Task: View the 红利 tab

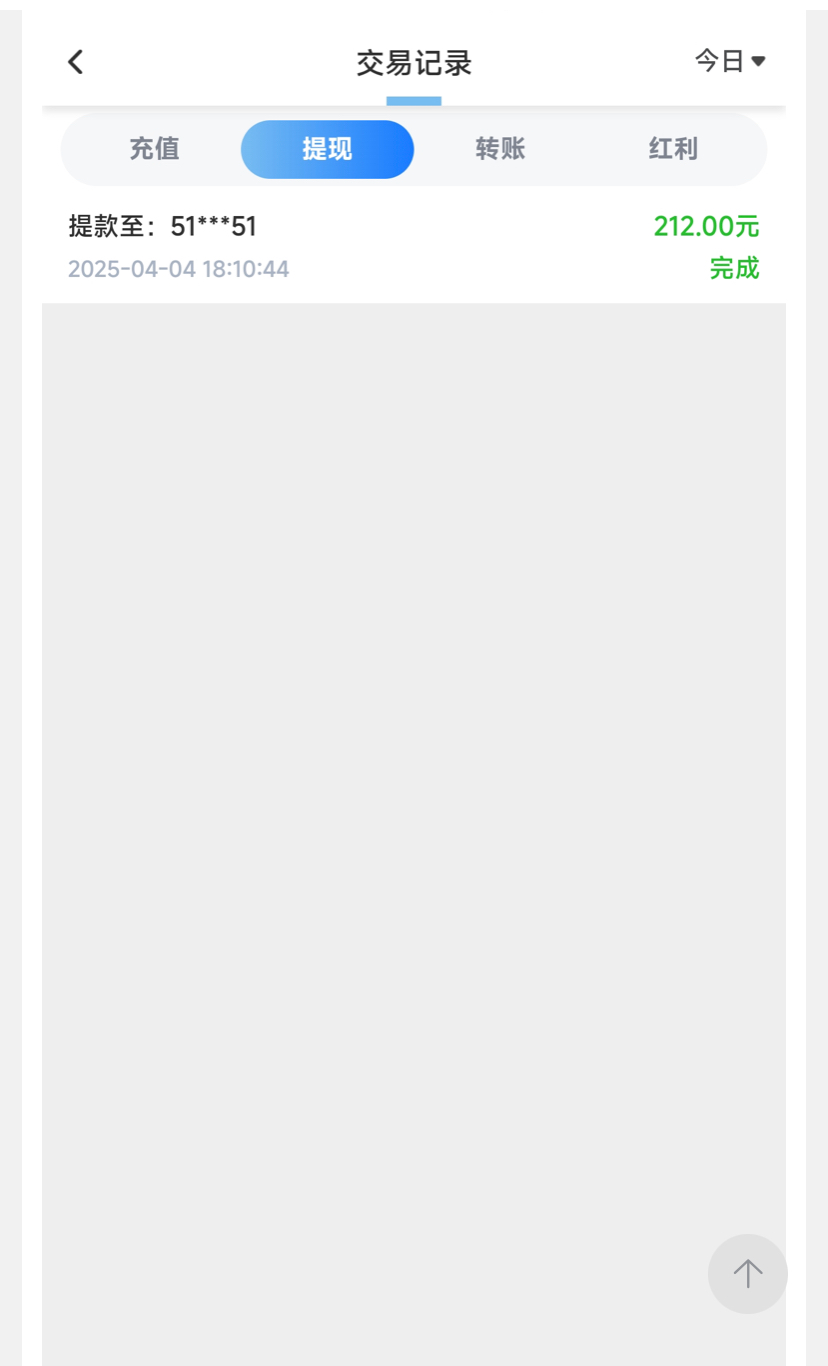Action: [673, 150]
